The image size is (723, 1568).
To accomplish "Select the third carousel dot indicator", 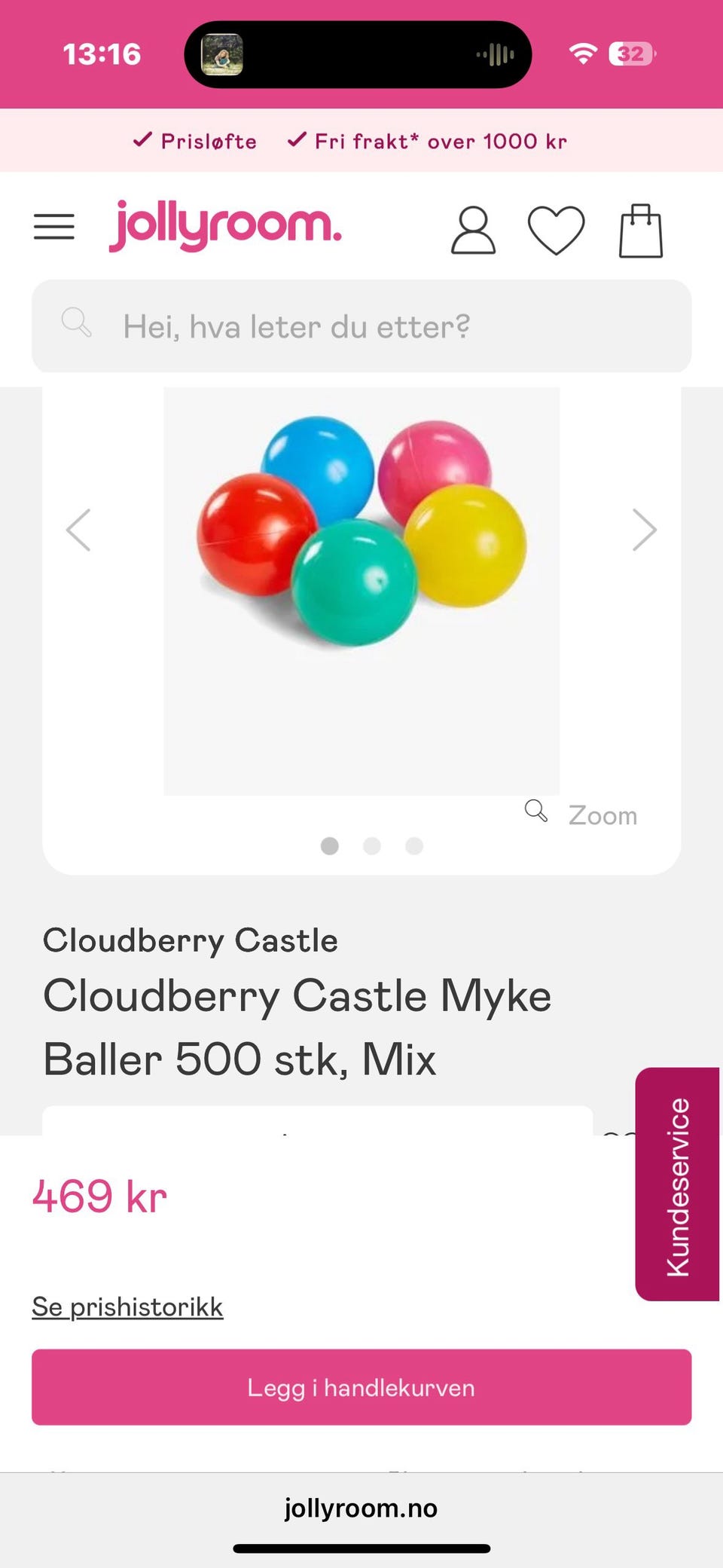I will 413,846.
